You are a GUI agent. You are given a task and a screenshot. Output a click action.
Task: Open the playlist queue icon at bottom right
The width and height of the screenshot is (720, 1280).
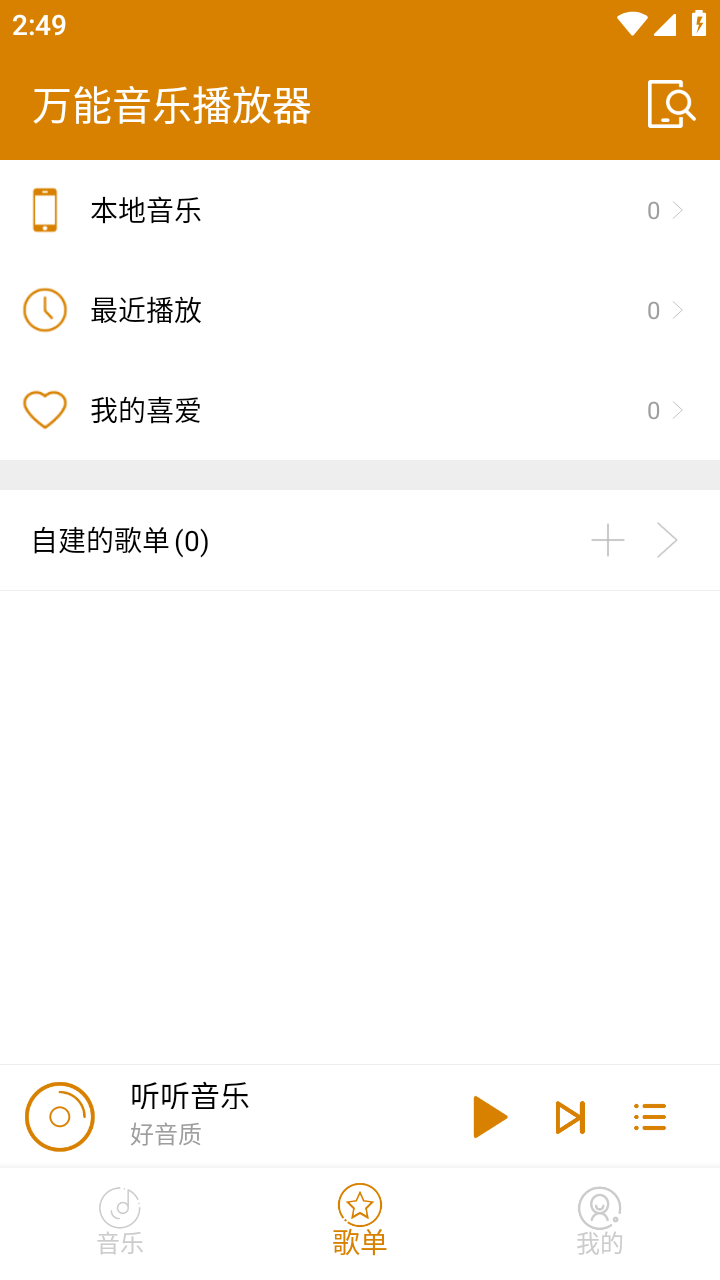[x=650, y=1117]
